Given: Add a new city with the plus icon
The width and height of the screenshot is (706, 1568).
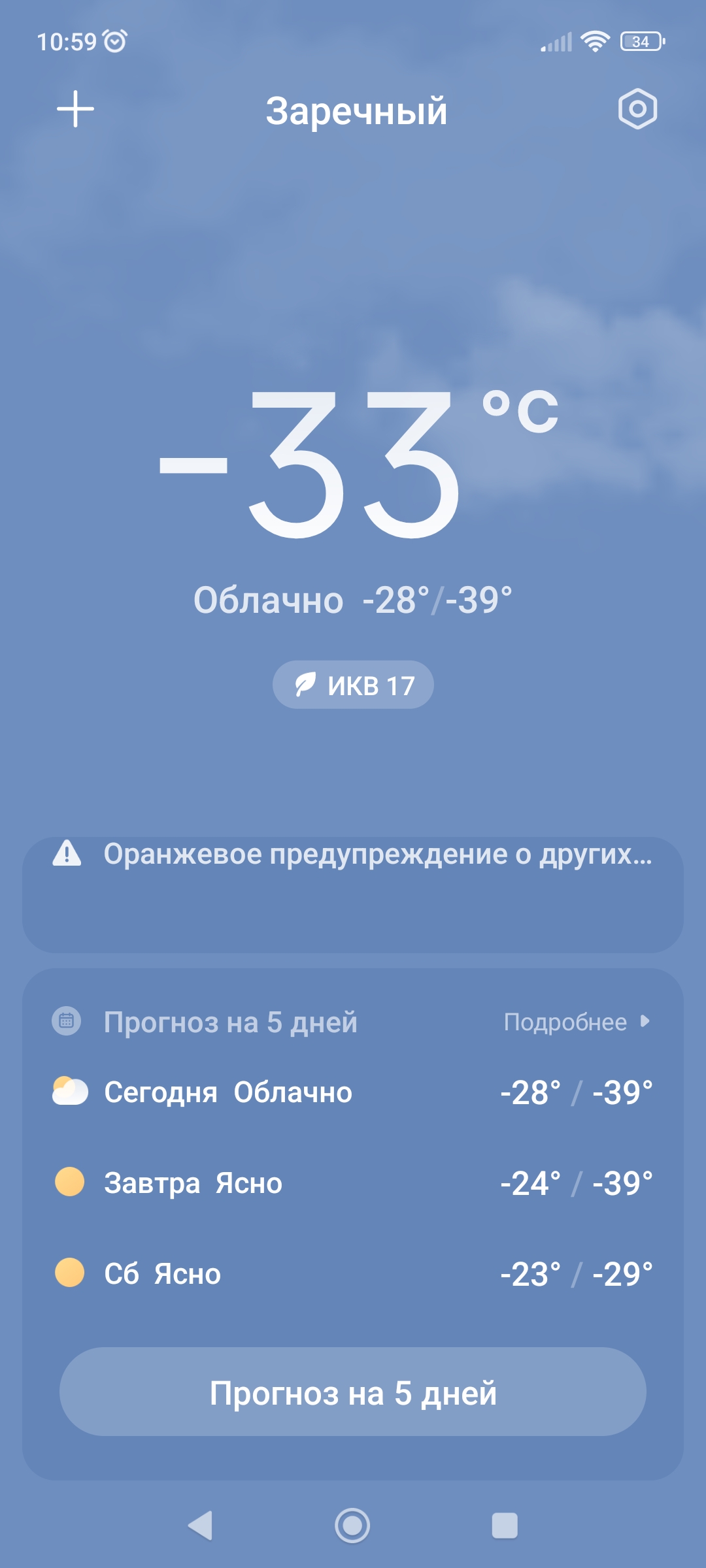Looking at the screenshot, I should pos(75,109).
